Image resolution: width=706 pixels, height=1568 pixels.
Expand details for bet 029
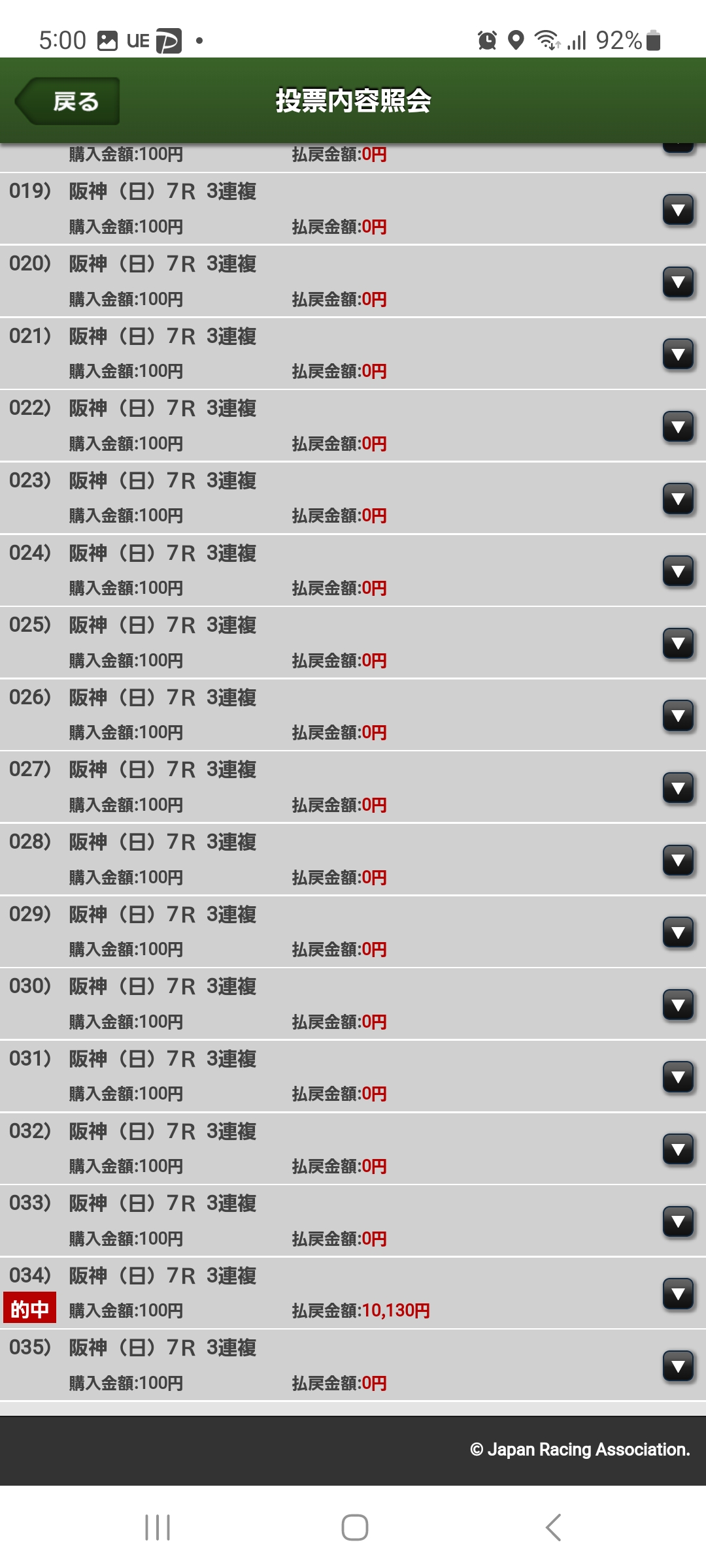click(678, 932)
